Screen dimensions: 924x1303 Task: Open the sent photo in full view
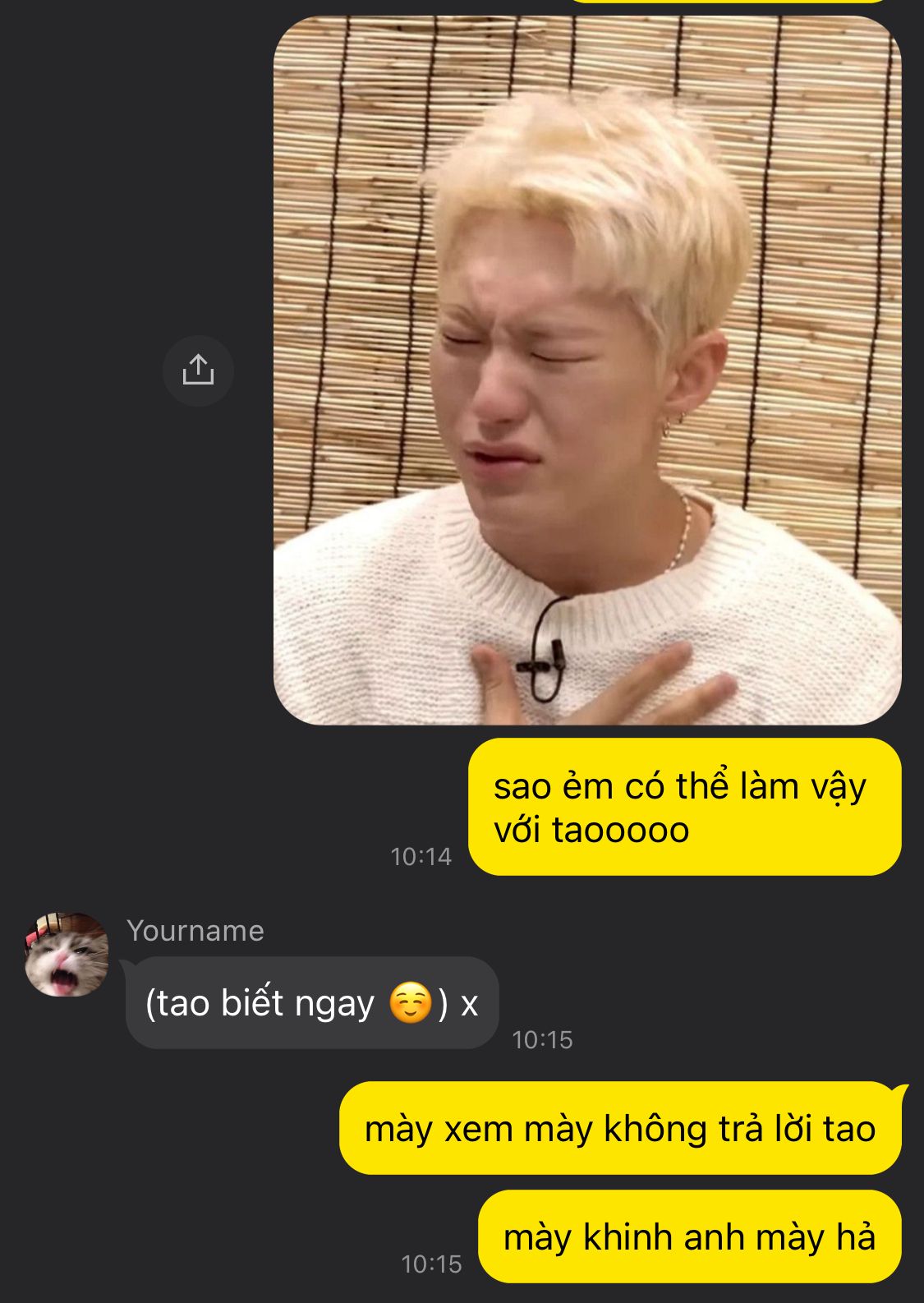(586, 371)
